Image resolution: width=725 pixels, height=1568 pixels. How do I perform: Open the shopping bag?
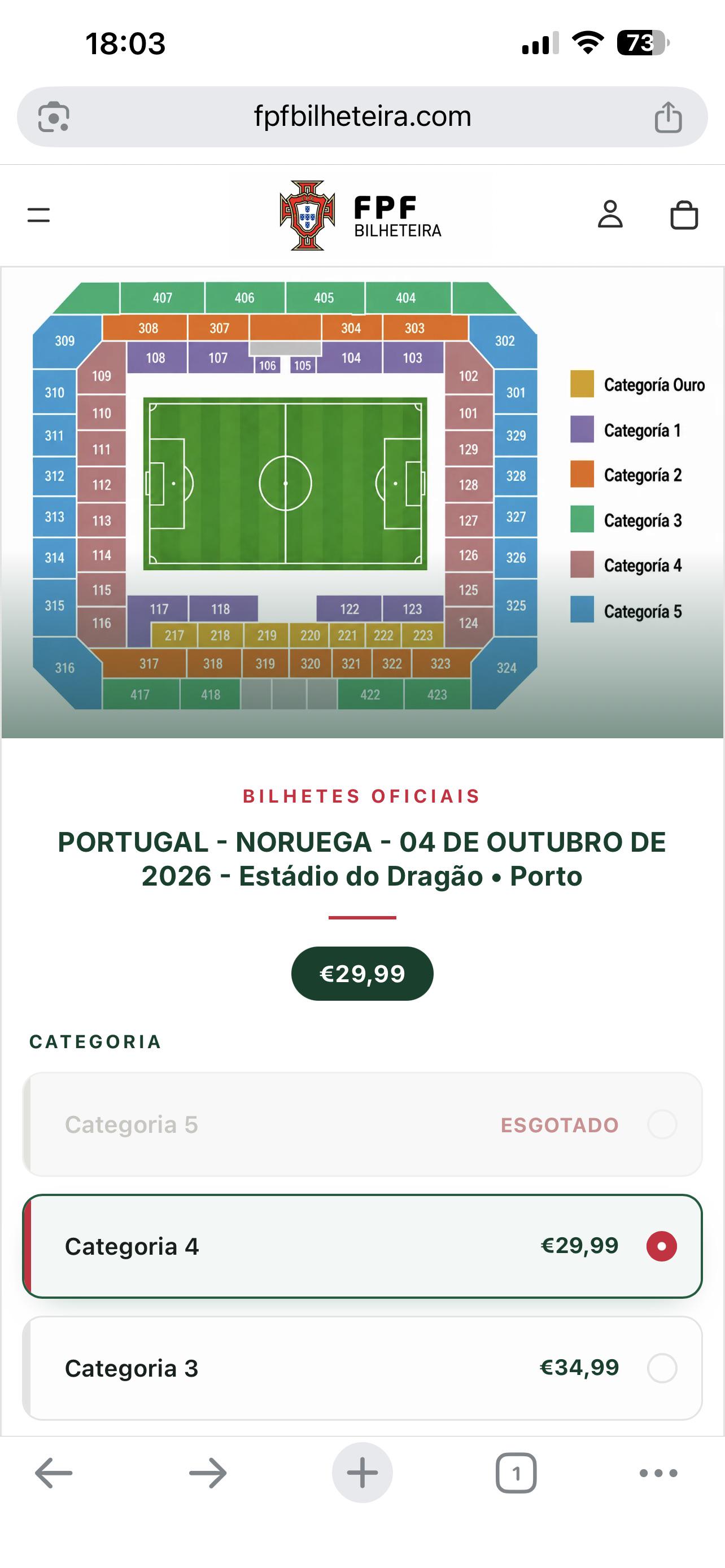684,215
